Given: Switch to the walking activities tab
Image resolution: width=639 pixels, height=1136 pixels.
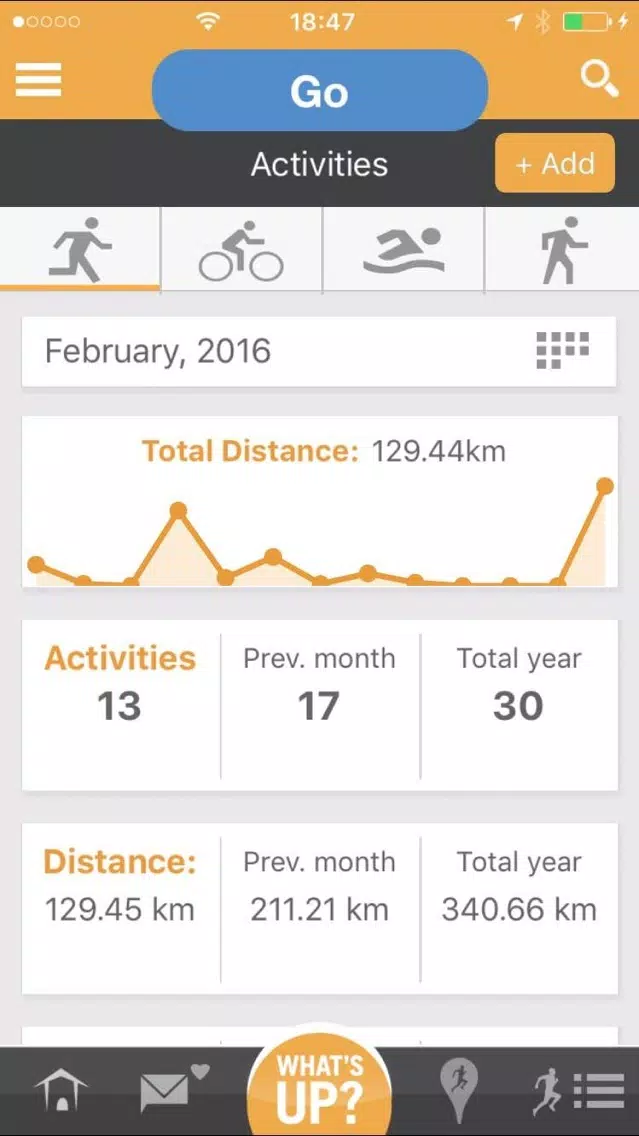Looking at the screenshot, I should (562, 249).
